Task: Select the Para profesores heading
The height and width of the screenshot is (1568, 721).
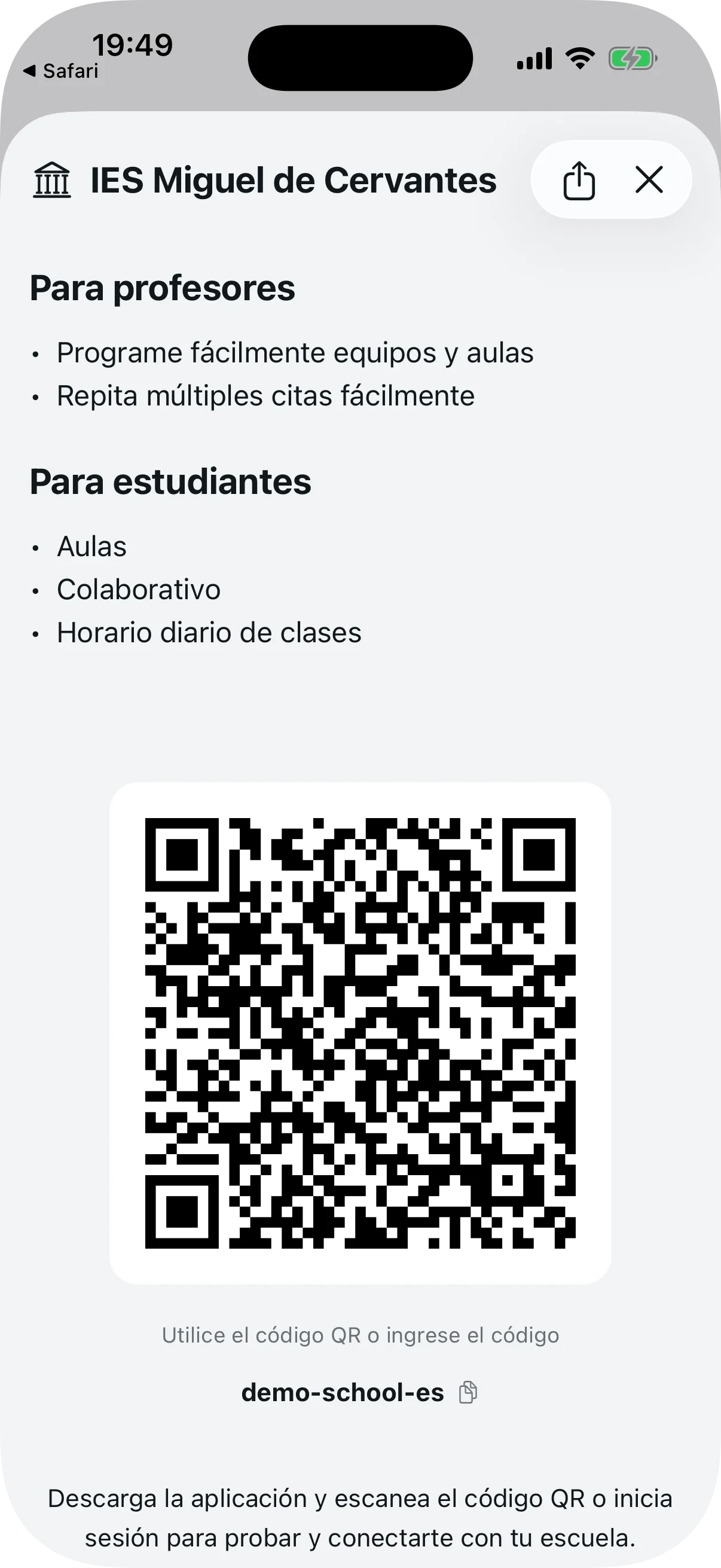Action: (x=163, y=288)
